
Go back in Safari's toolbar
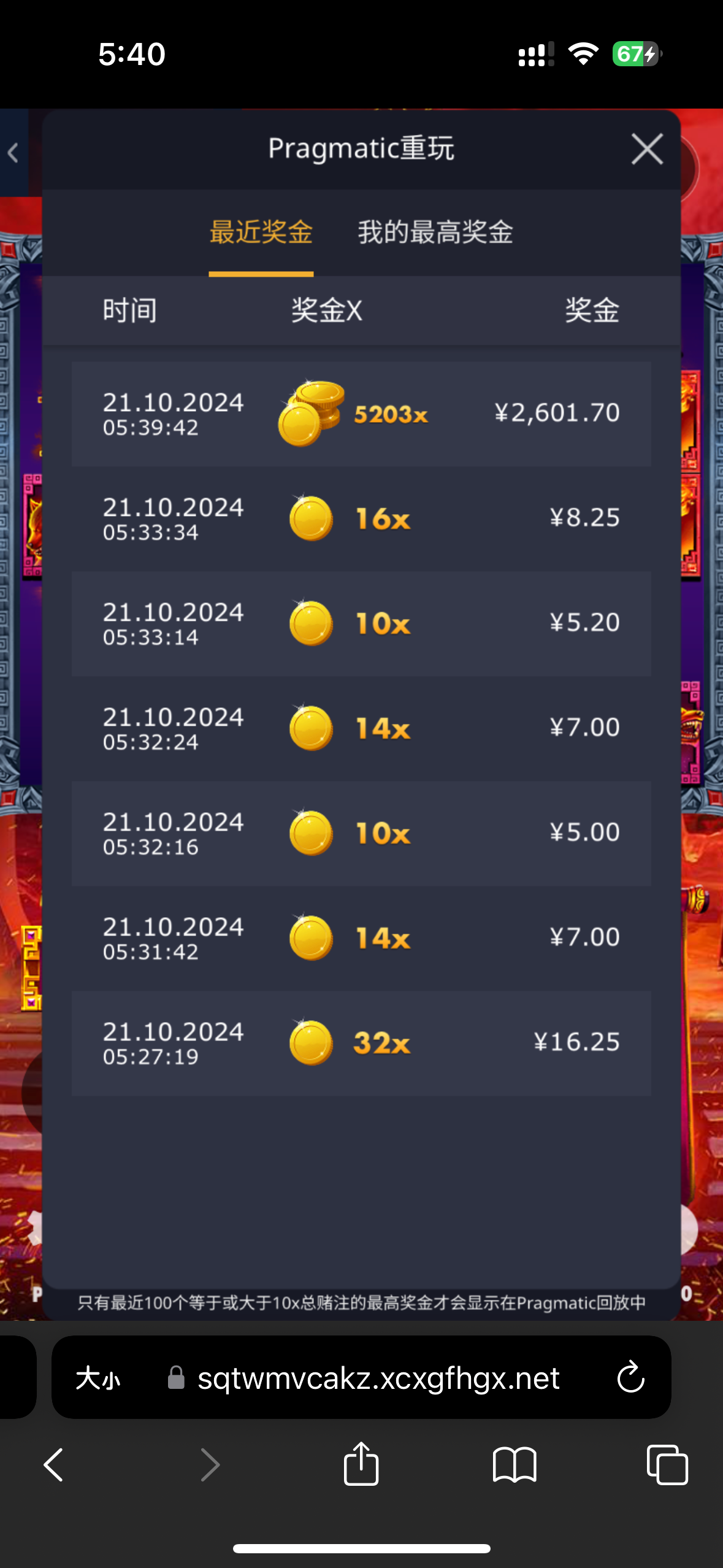point(54,1465)
